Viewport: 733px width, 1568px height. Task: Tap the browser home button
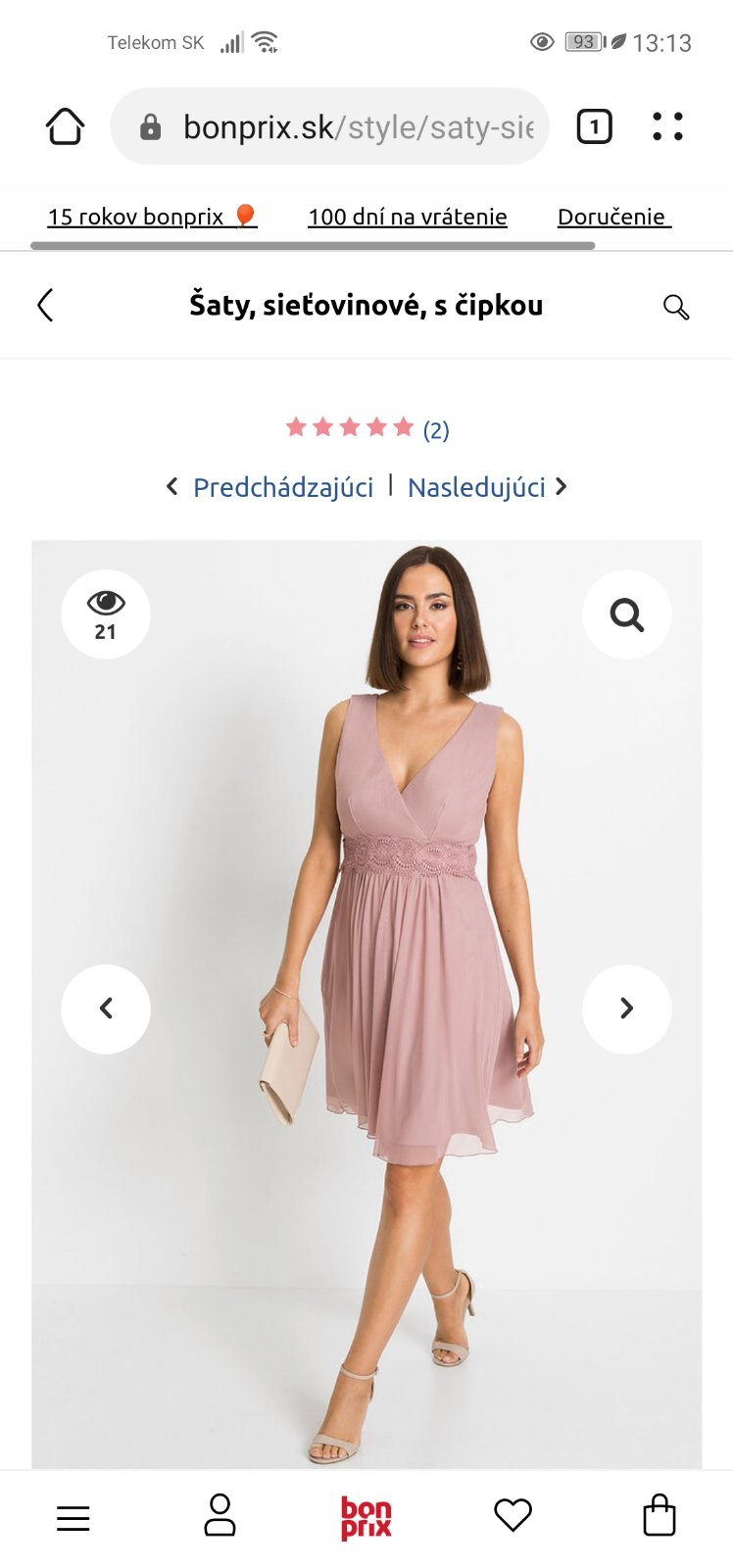point(66,126)
